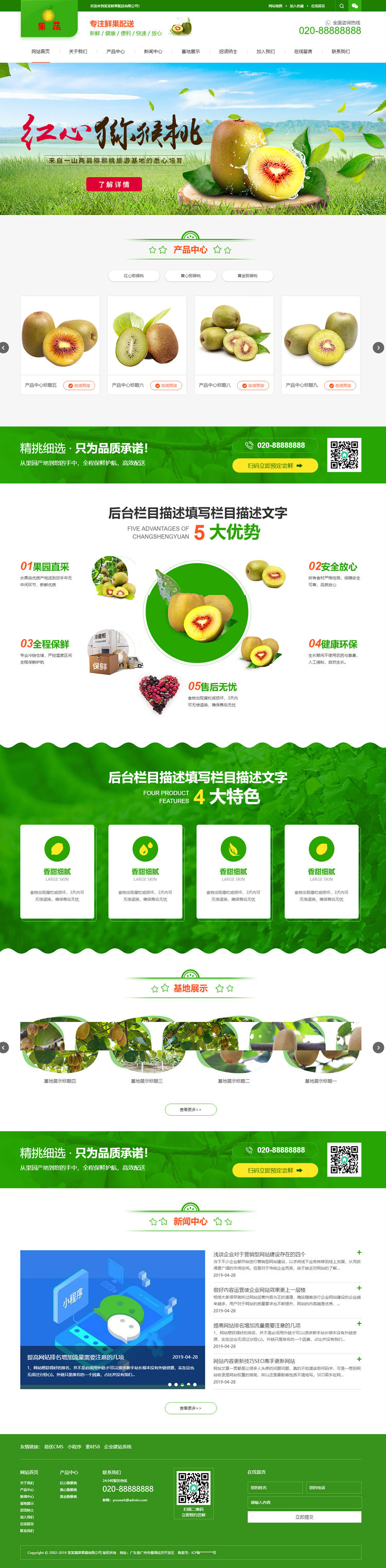Screen dimensions: 386x1568
Task: Submit the form with 立即提交
Action: [x=304, y=1517]
